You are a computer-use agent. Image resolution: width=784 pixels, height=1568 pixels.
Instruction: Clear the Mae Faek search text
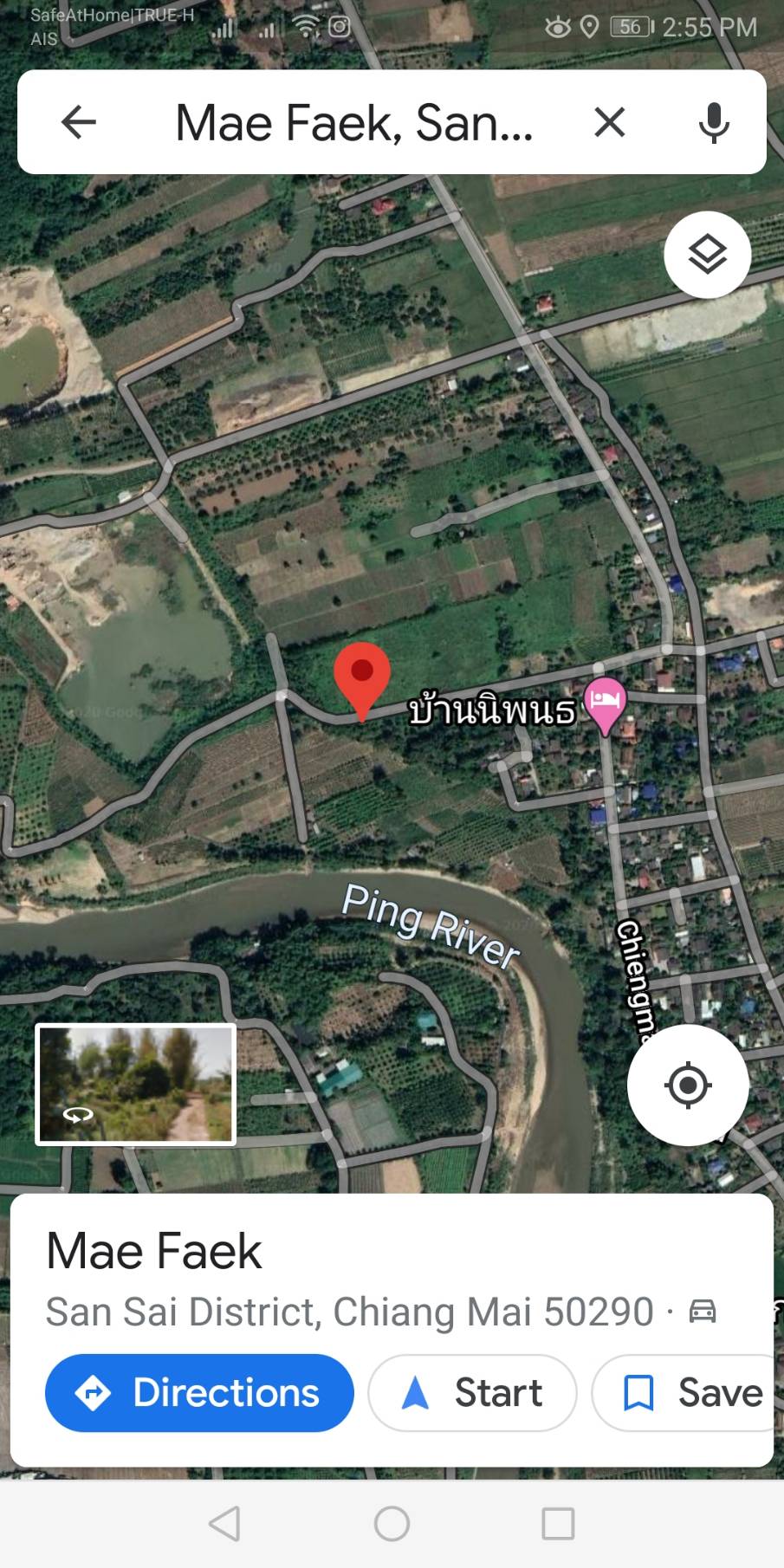(x=610, y=122)
